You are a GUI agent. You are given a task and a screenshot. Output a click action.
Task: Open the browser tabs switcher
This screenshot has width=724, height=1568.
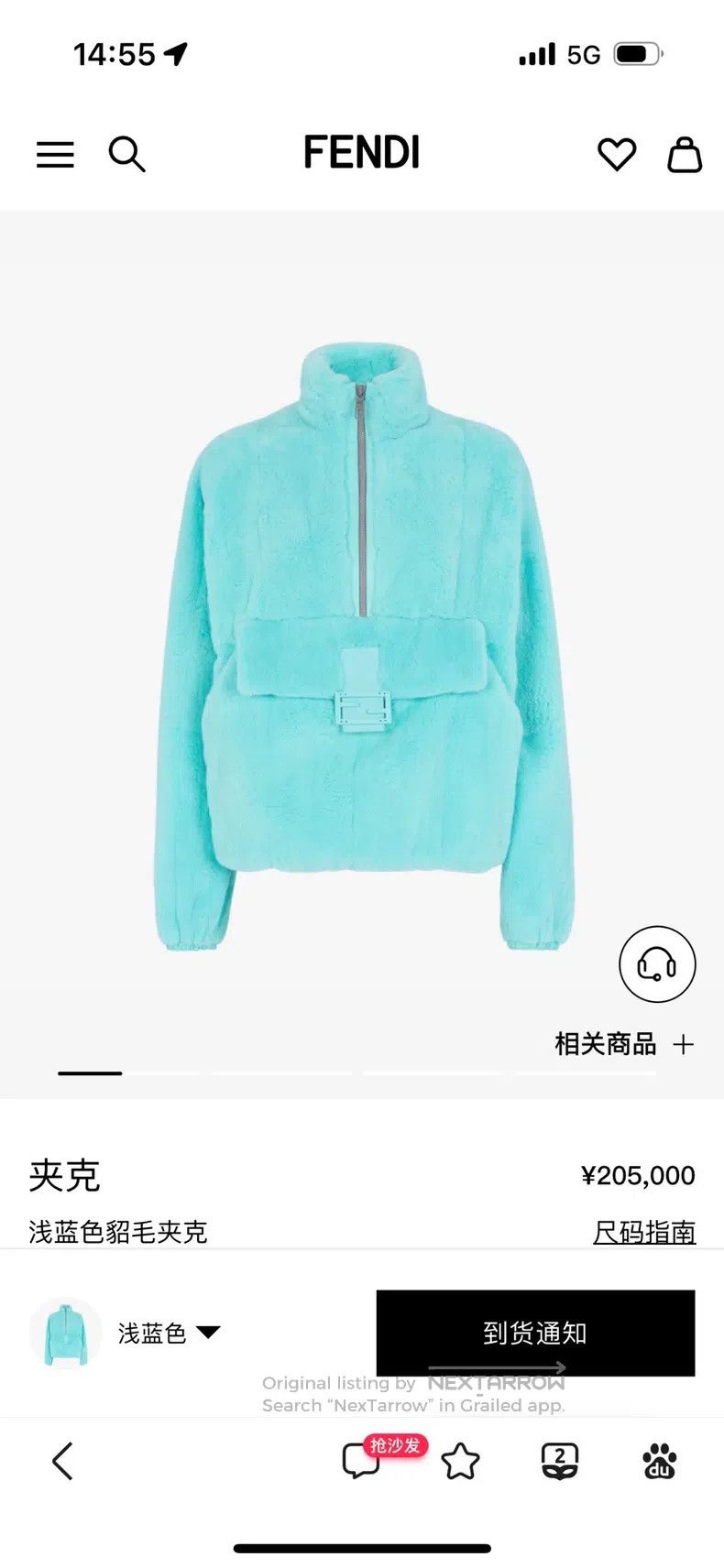pyautogui.click(x=559, y=1461)
